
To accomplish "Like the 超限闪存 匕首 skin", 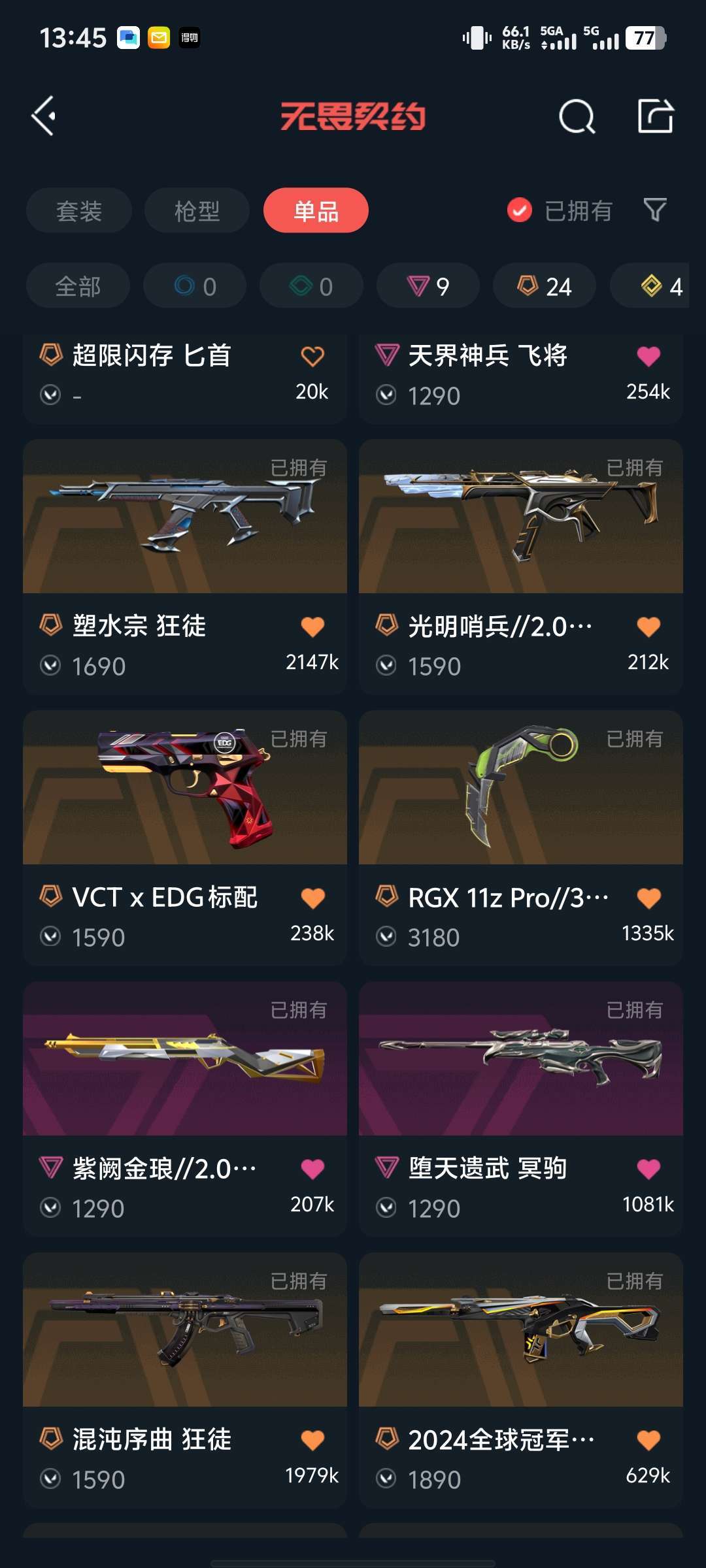I will [x=312, y=356].
